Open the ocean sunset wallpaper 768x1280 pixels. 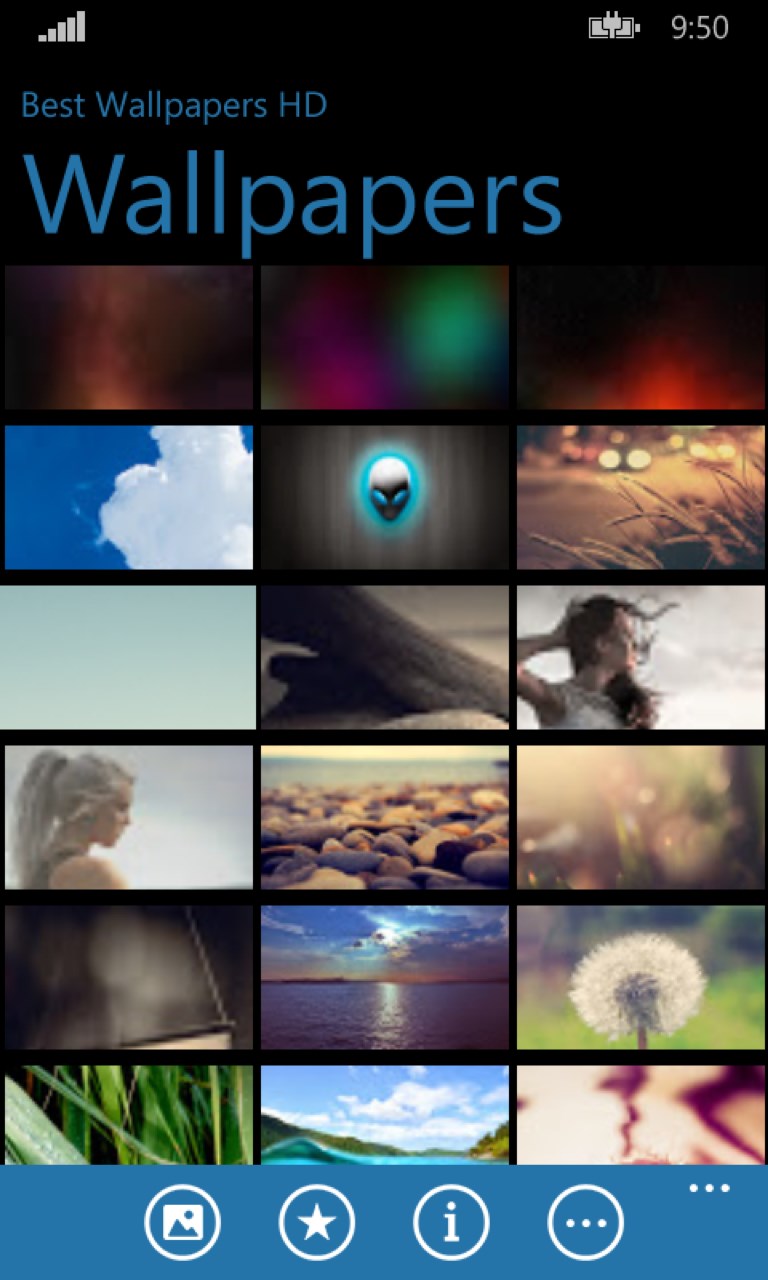click(x=385, y=977)
